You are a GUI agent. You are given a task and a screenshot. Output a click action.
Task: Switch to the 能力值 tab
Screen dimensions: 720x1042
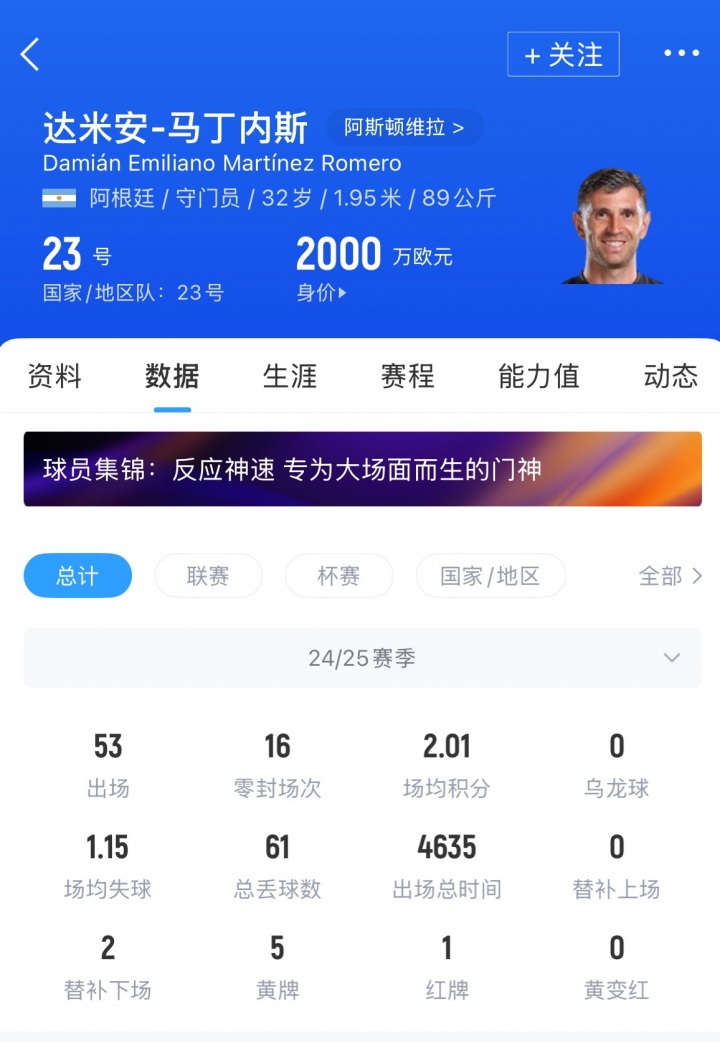(538, 377)
